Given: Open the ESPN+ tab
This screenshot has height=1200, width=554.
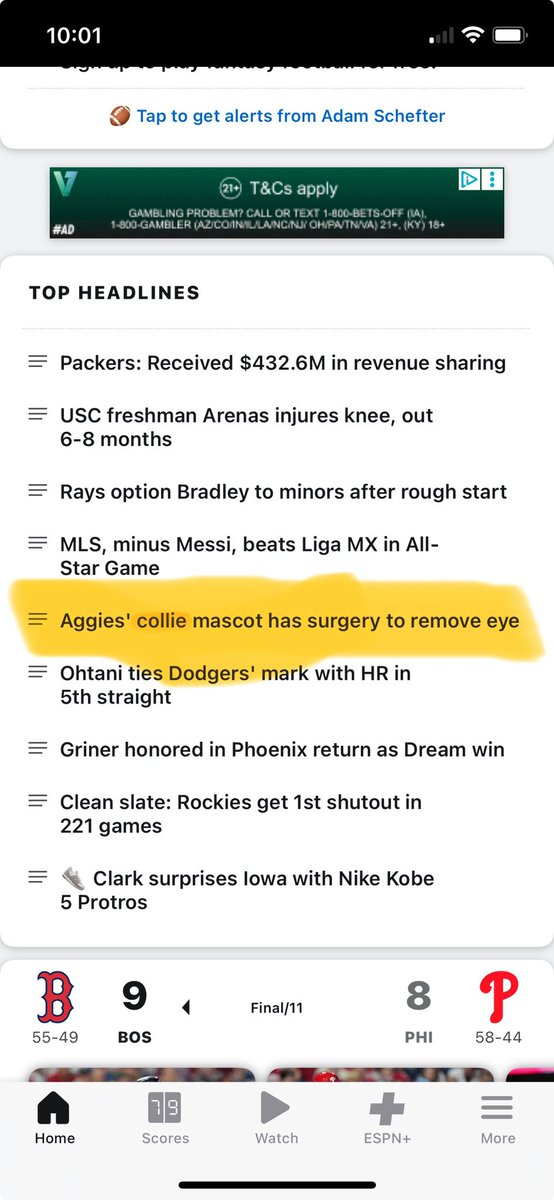Looking at the screenshot, I should click(388, 1117).
